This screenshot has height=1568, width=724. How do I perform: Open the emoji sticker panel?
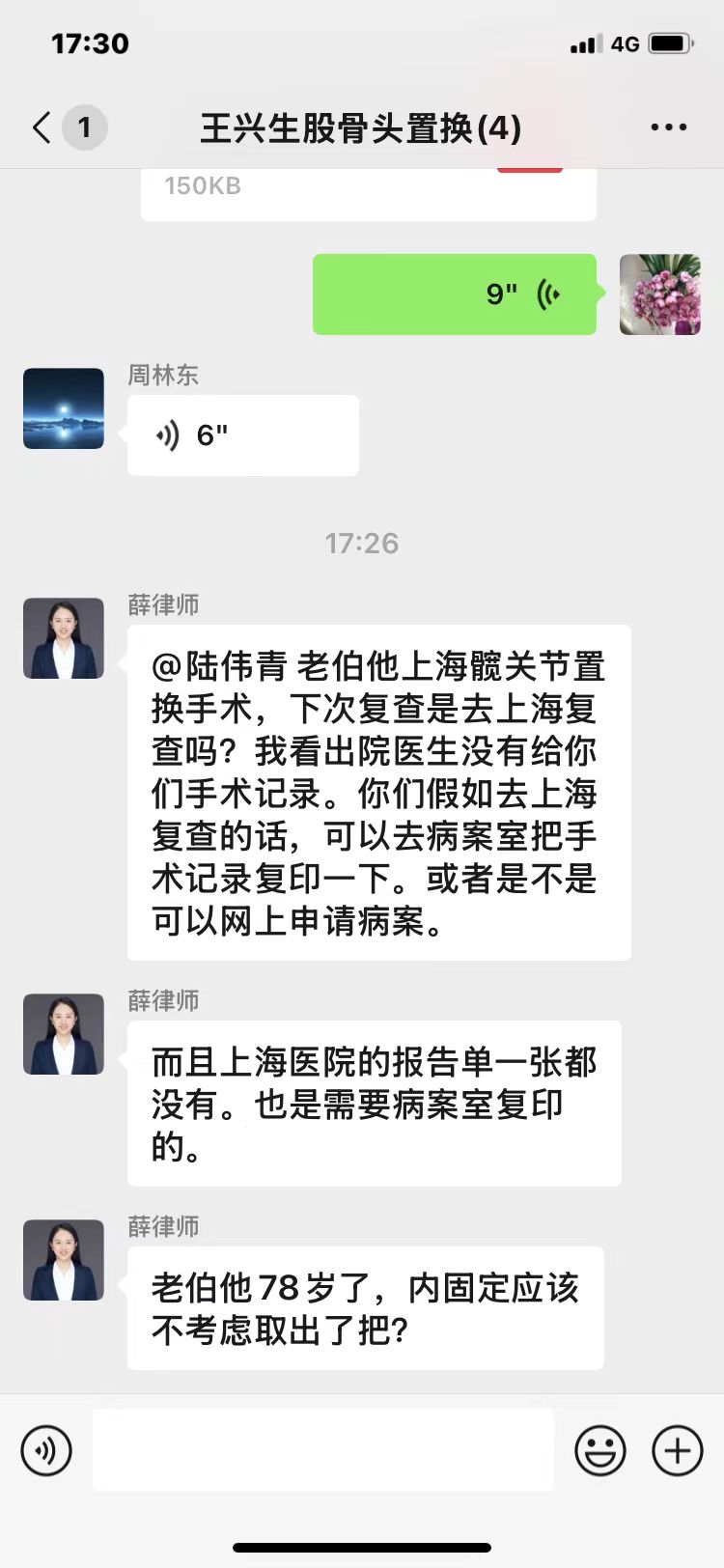[599, 1450]
